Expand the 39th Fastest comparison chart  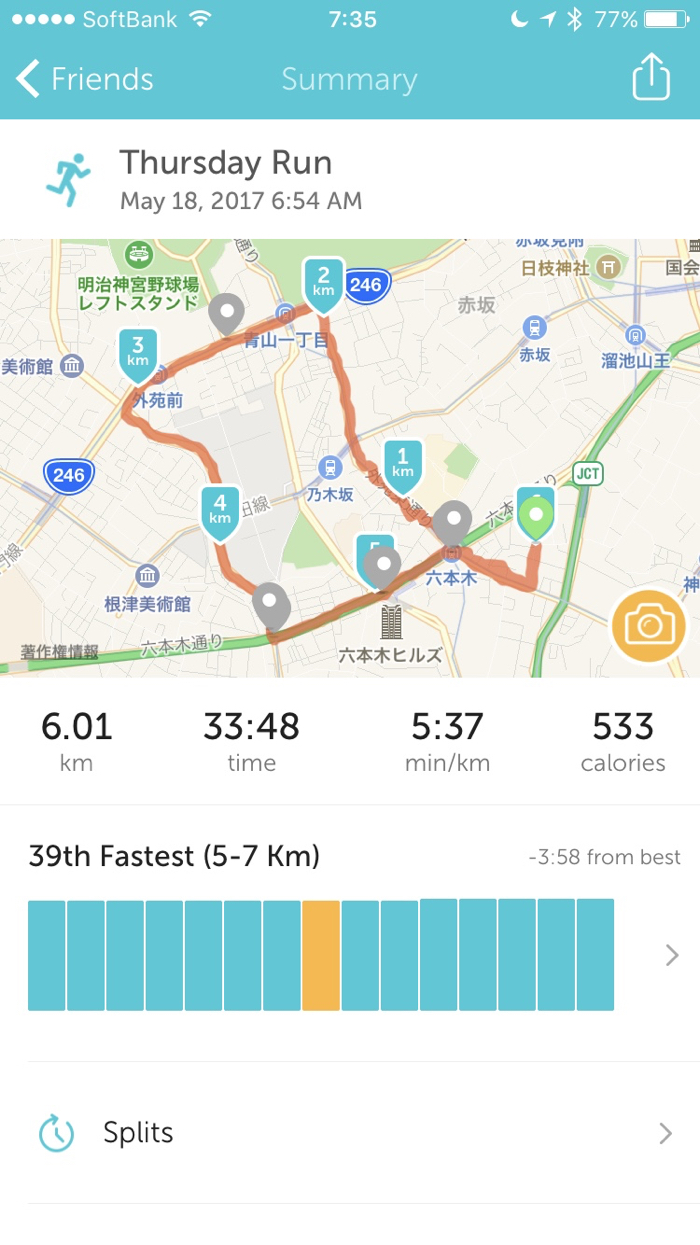point(672,955)
